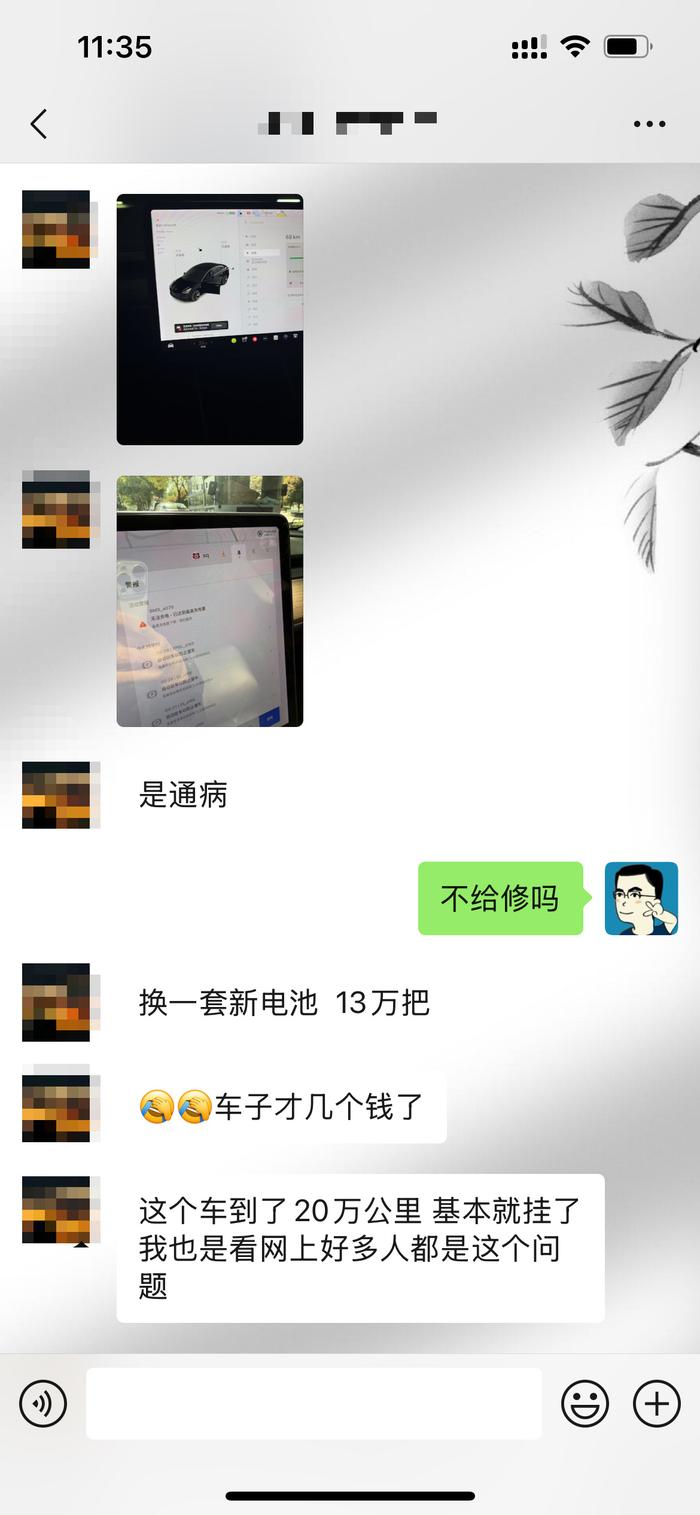Open sender's avatar beside 是通病
The height and width of the screenshot is (1515, 700).
point(58,795)
